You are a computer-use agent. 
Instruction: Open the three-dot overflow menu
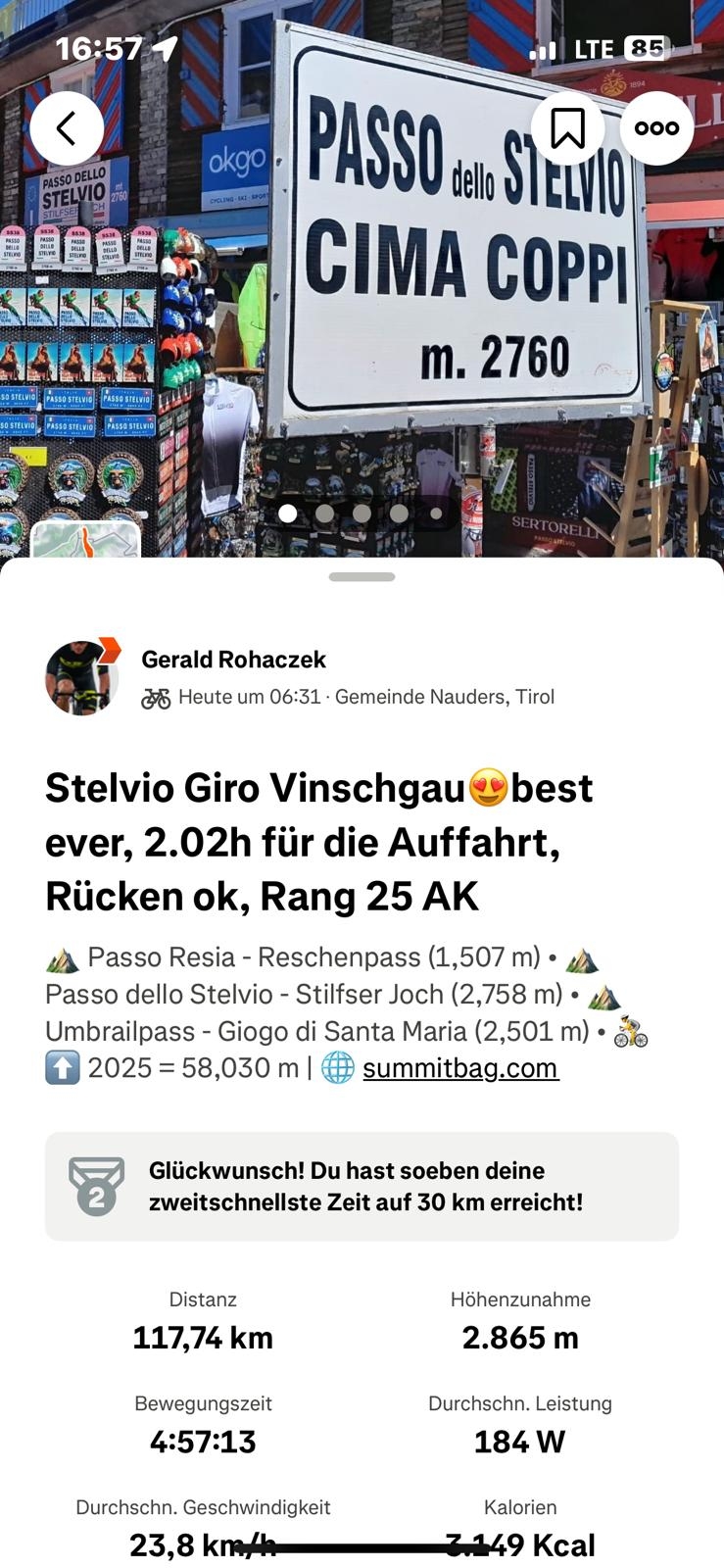coord(656,128)
